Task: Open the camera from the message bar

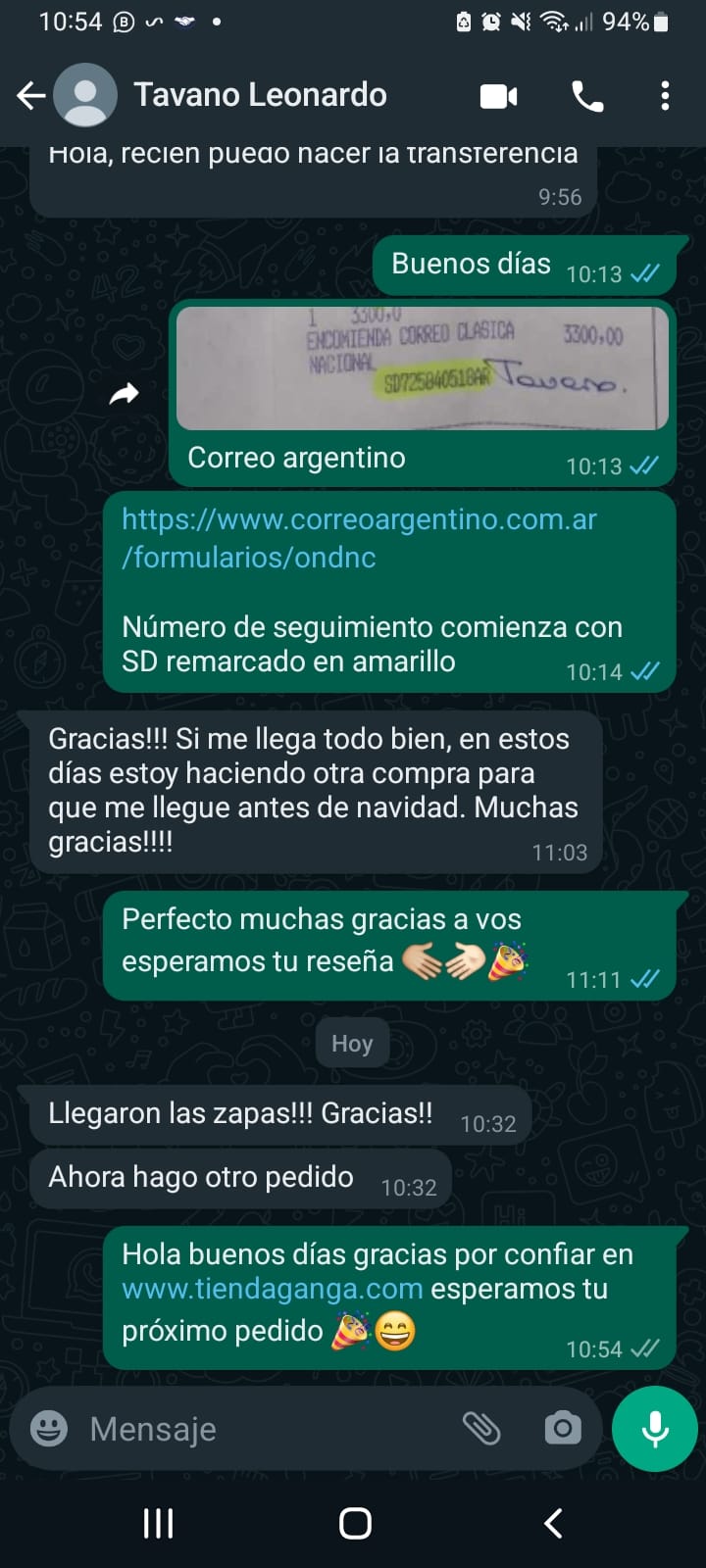Action: 562,1429
